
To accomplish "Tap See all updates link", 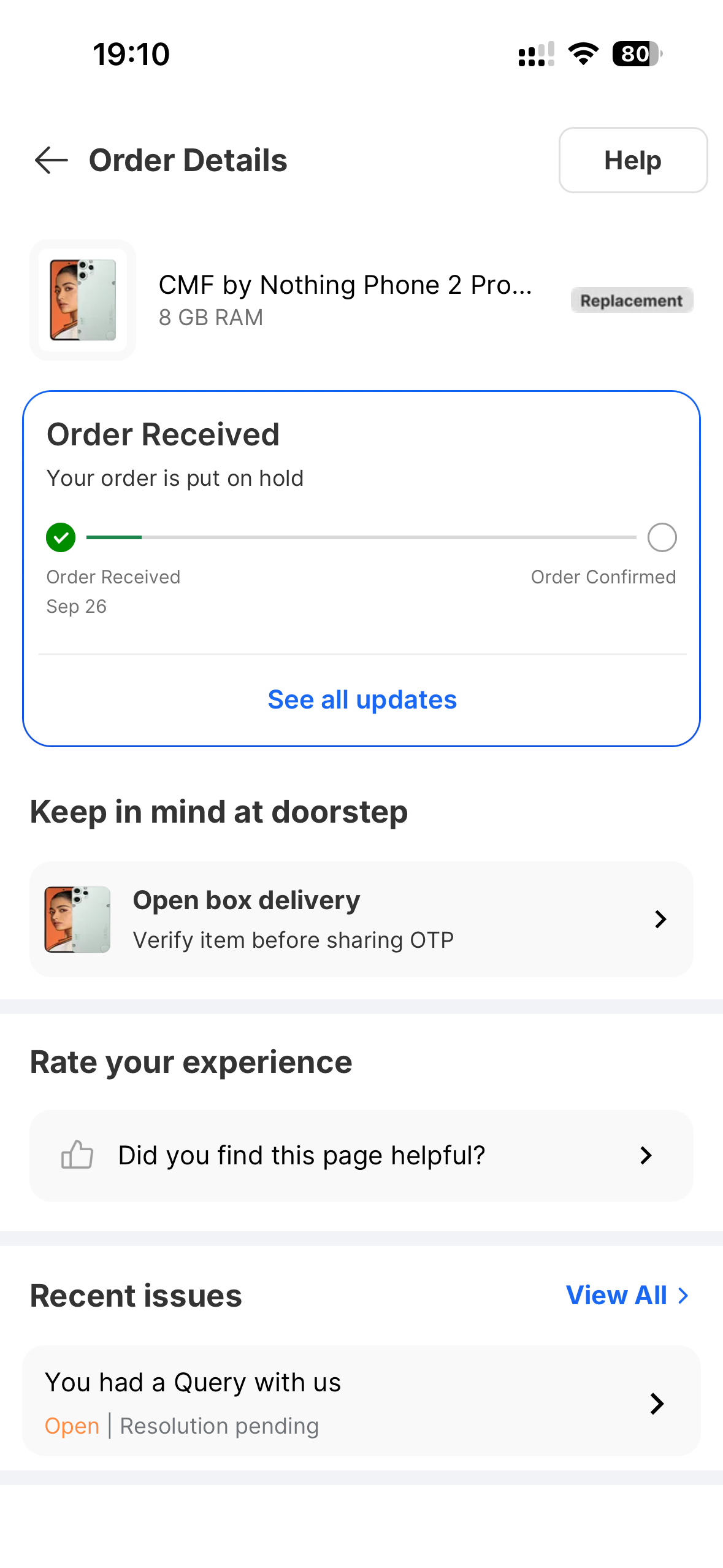I will pyautogui.click(x=362, y=700).
